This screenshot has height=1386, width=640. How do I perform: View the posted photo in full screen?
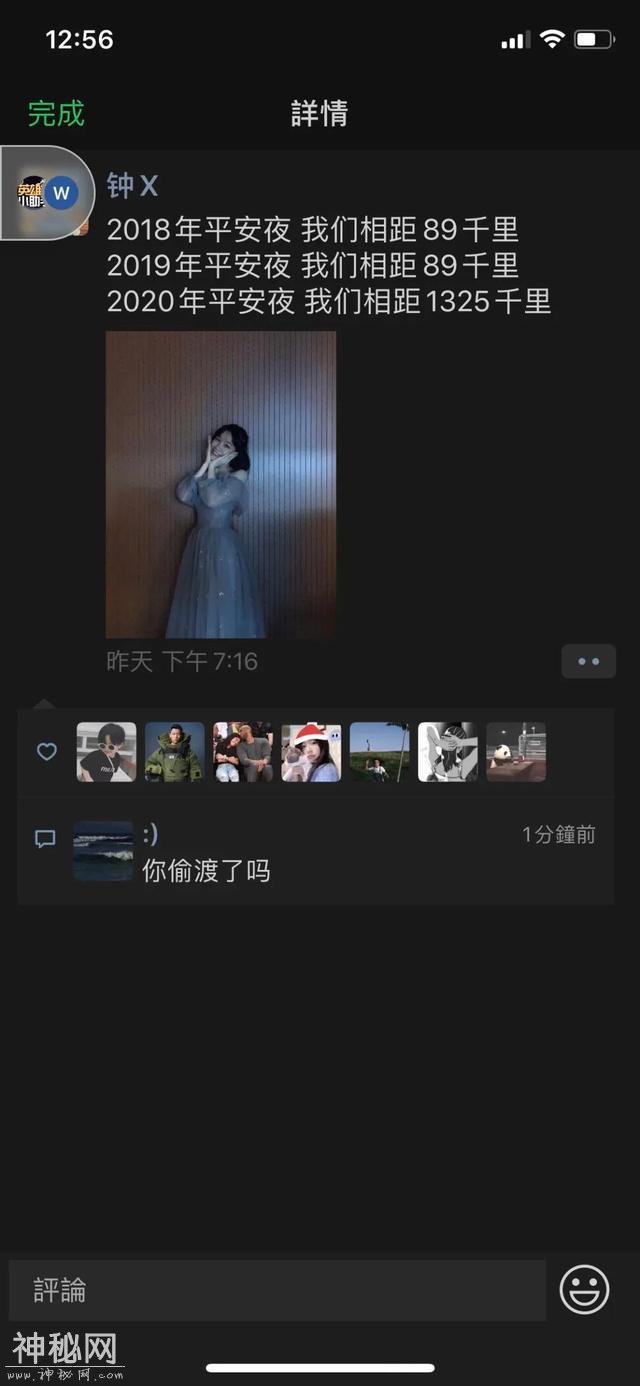click(x=221, y=484)
